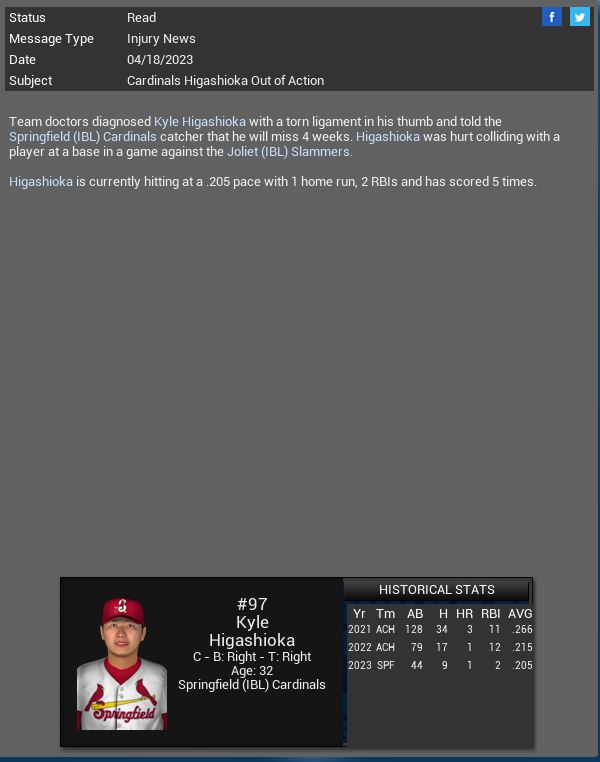Viewport: 600px width, 762px height.
Task: Open Kyle Higashioka player link
Action: 199,122
